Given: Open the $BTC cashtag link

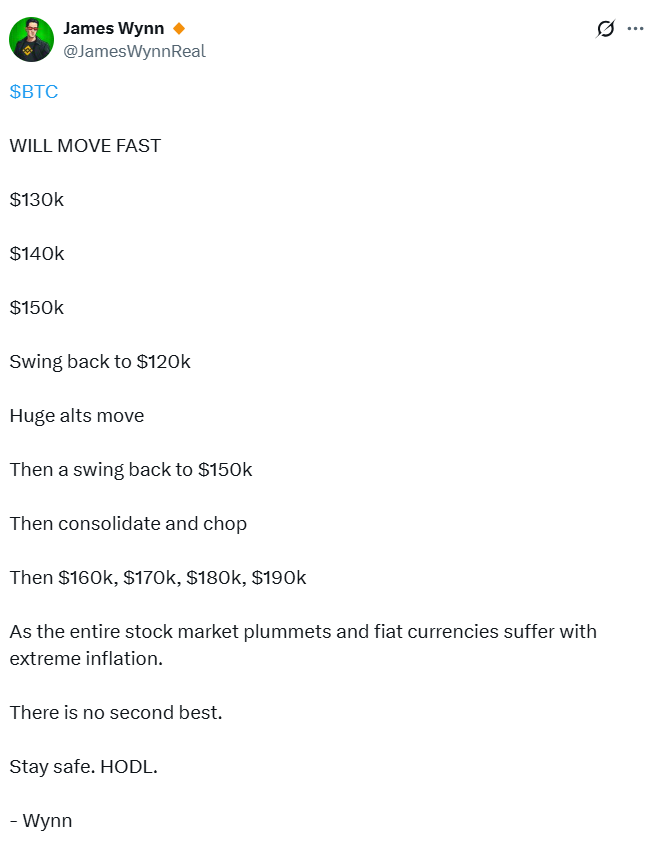Looking at the screenshot, I should tap(34, 91).
